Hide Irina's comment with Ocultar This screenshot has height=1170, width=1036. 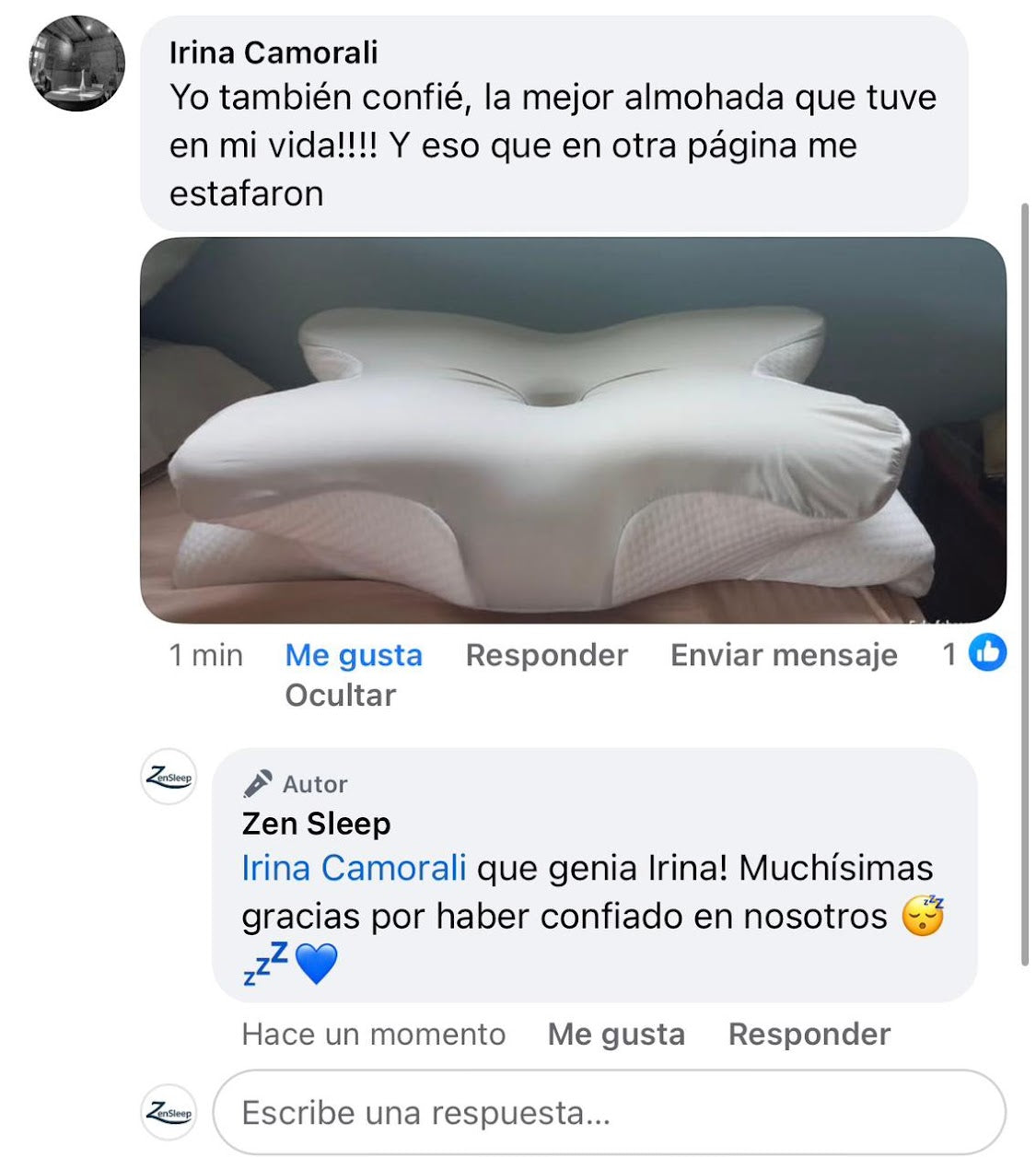tap(340, 696)
